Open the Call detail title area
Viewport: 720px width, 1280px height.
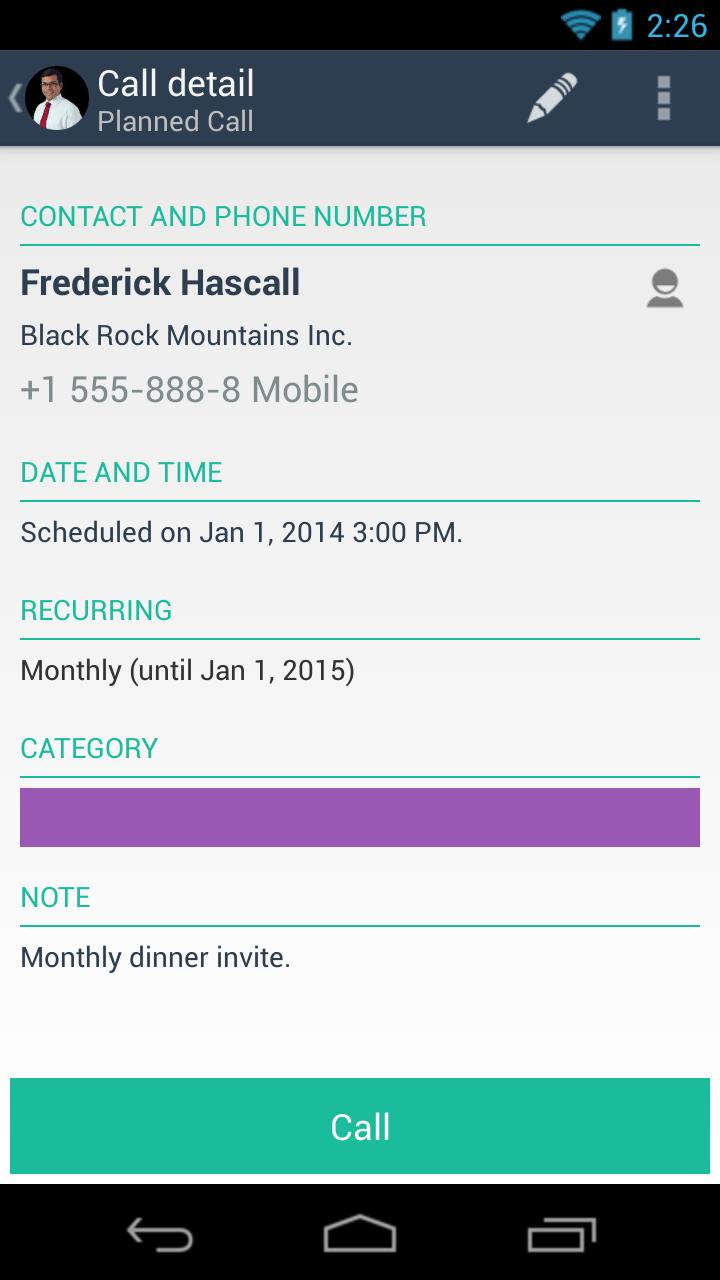(176, 84)
